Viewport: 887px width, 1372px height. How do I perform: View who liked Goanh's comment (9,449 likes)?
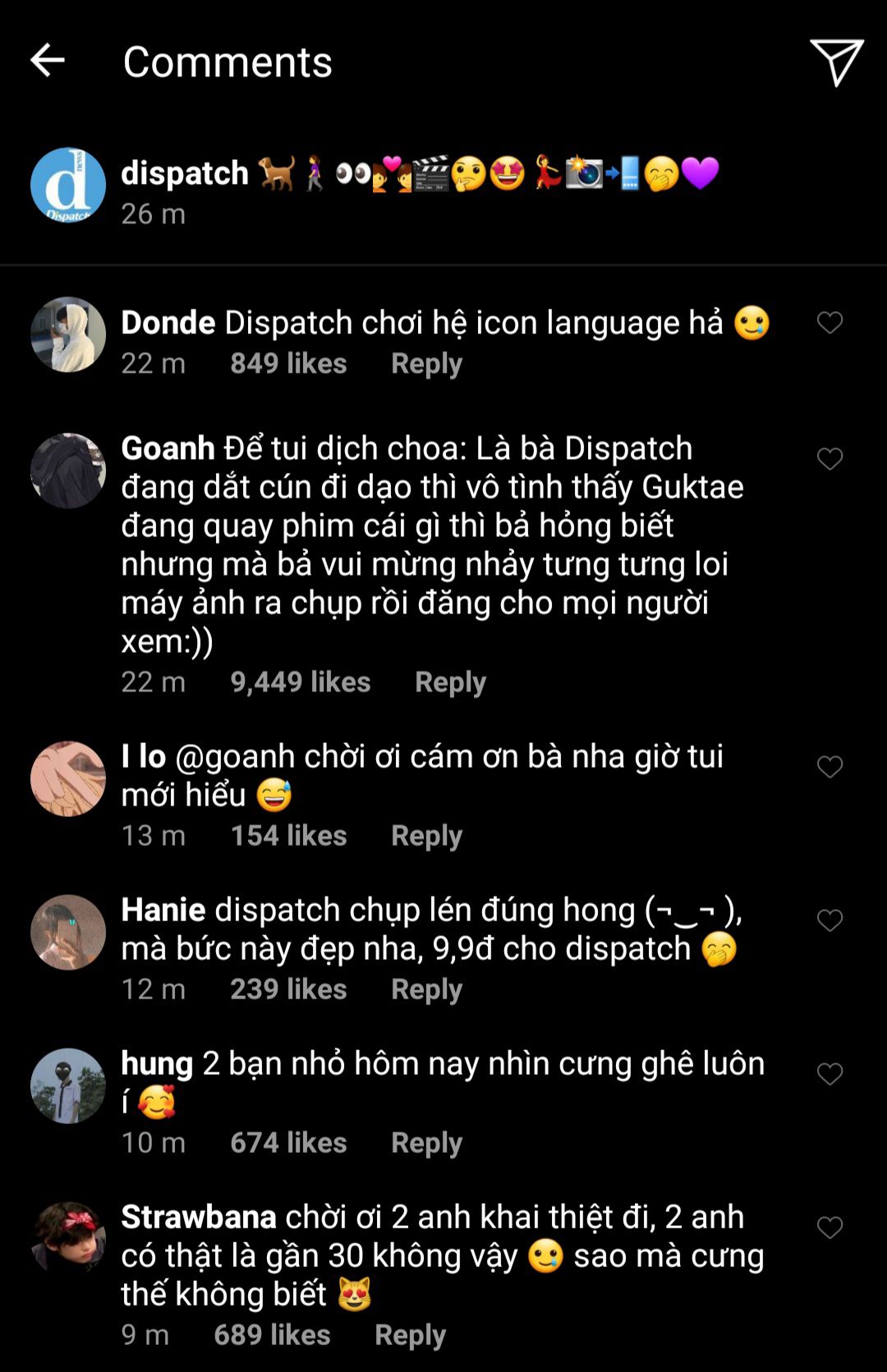tap(301, 681)
